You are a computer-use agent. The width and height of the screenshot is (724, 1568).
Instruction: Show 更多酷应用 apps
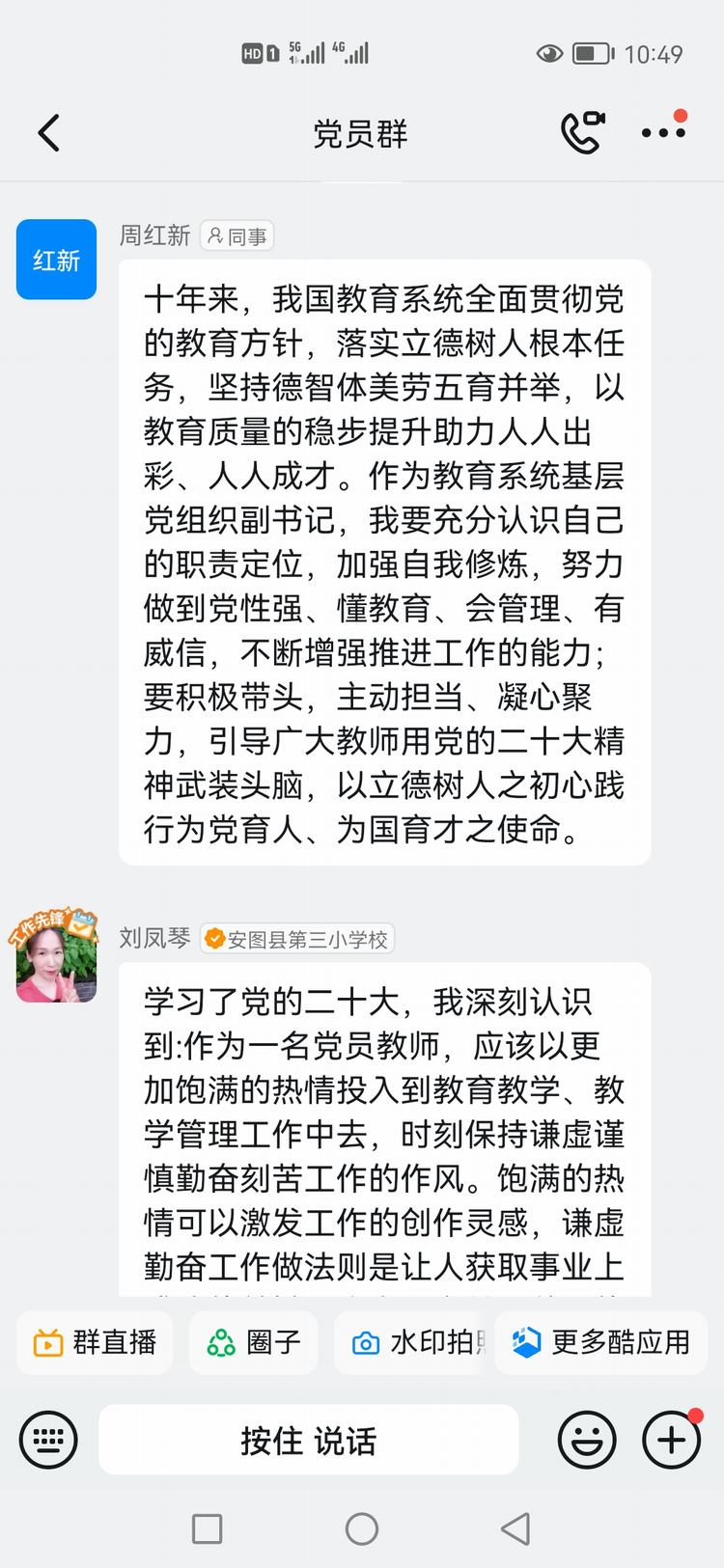600,1342
